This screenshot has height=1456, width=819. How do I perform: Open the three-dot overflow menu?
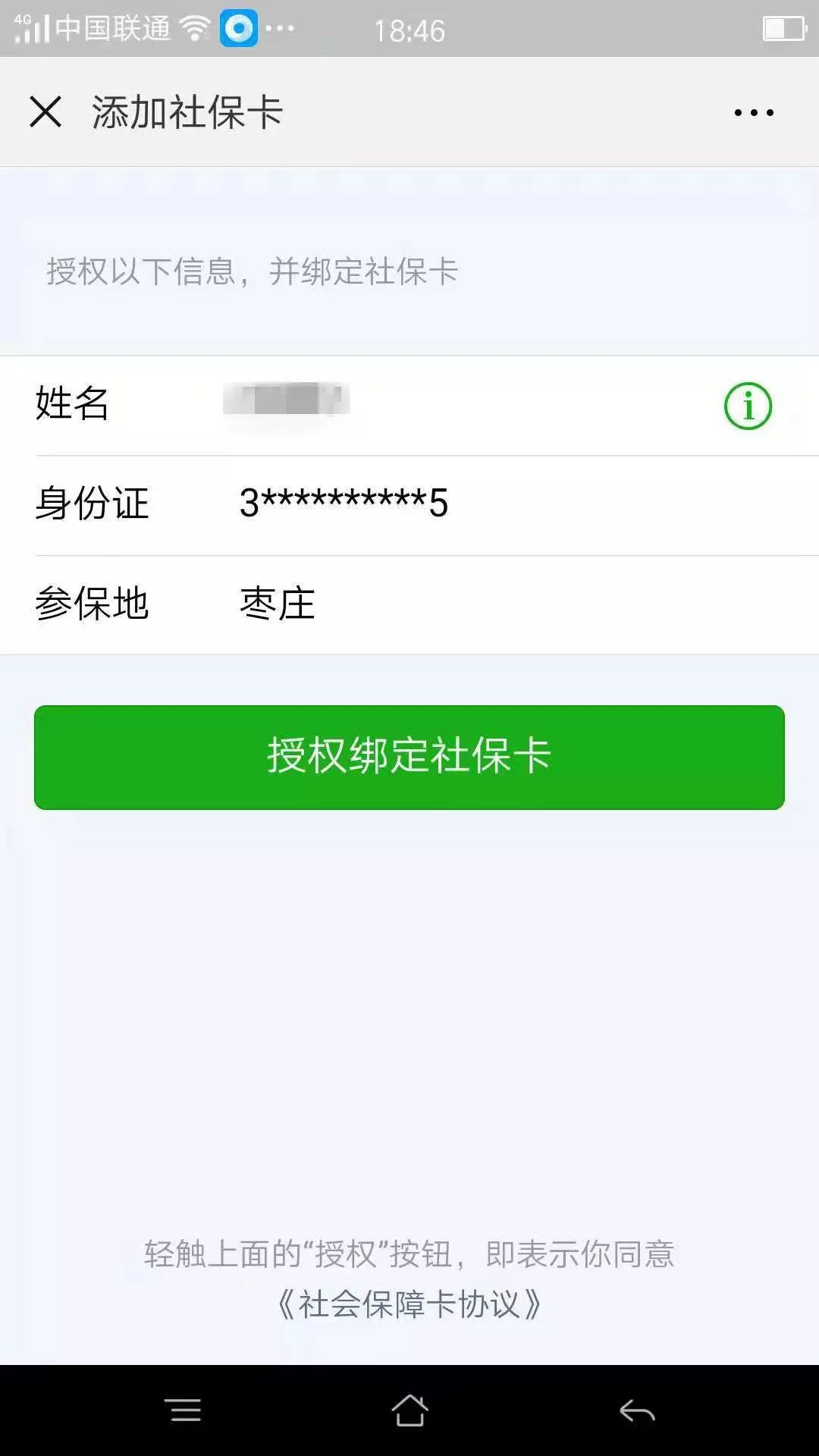click(754, 113)
